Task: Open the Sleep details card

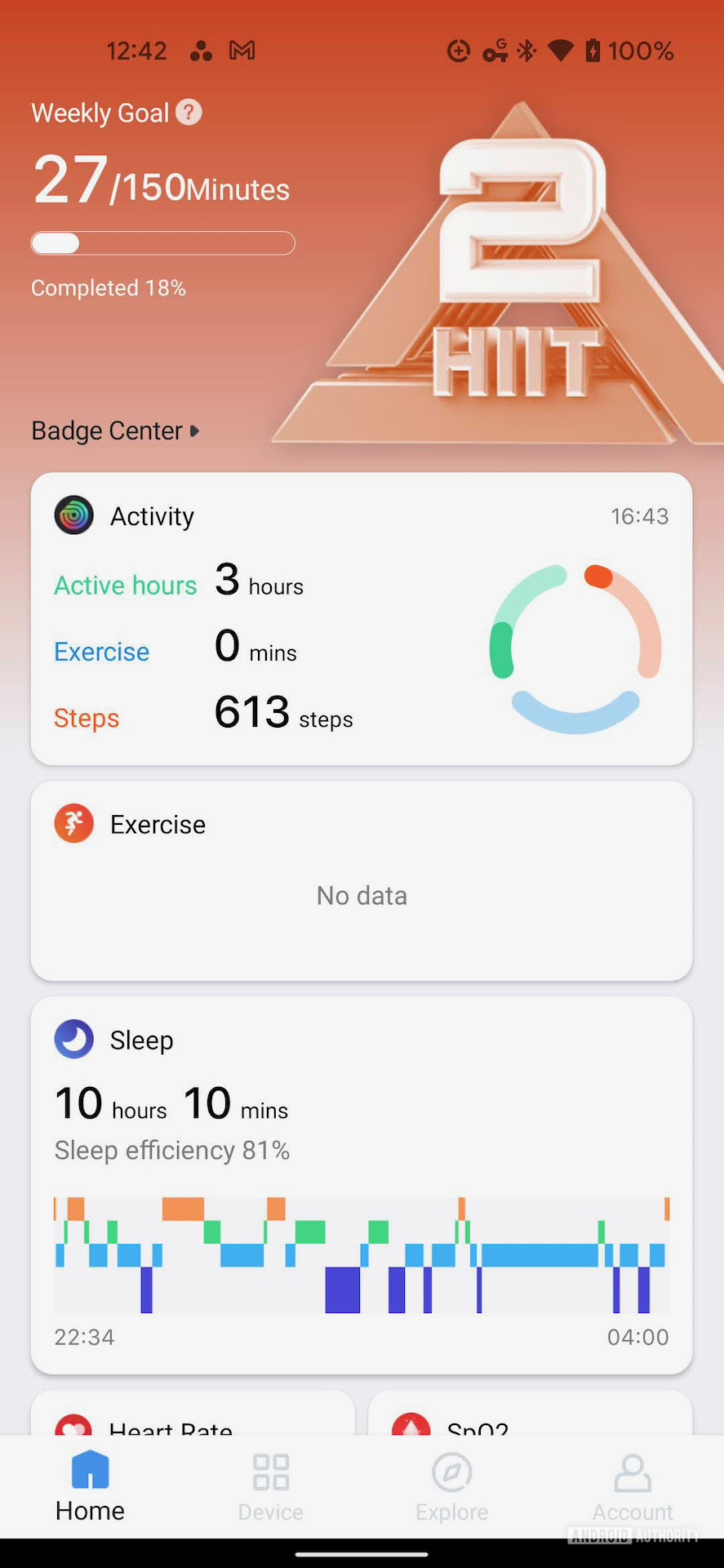Action: pos(361,1184)
